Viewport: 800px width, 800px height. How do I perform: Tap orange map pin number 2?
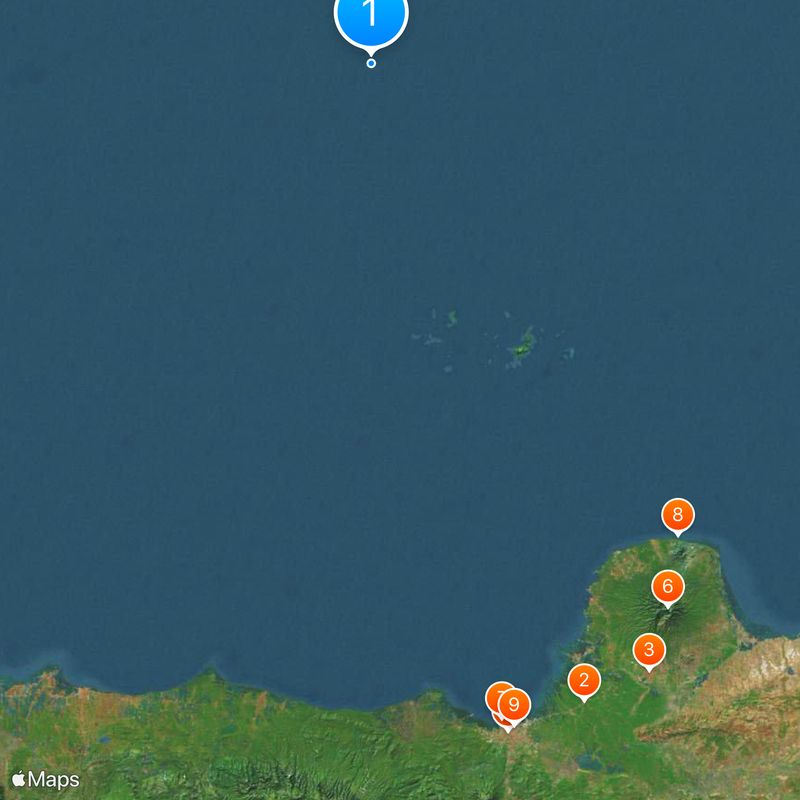point(584,681)
